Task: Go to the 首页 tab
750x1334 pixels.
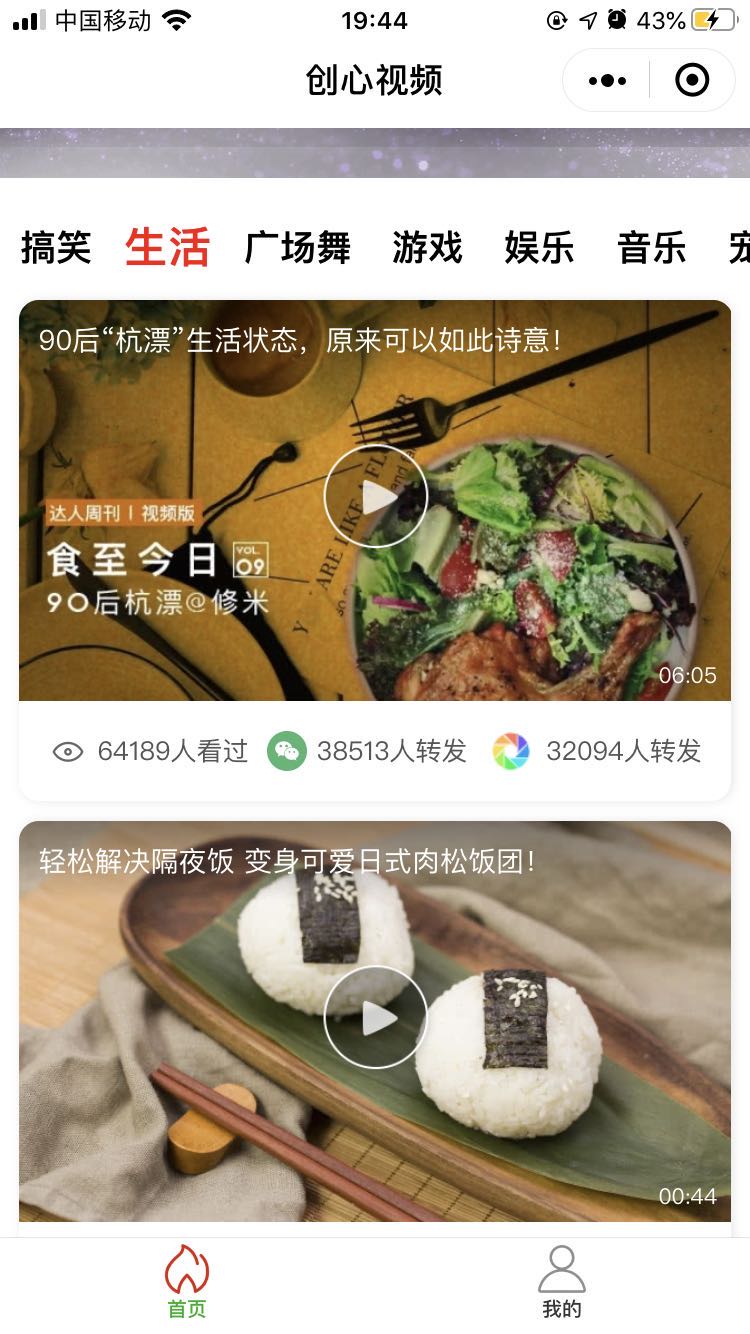Action: pos(187,1282)
